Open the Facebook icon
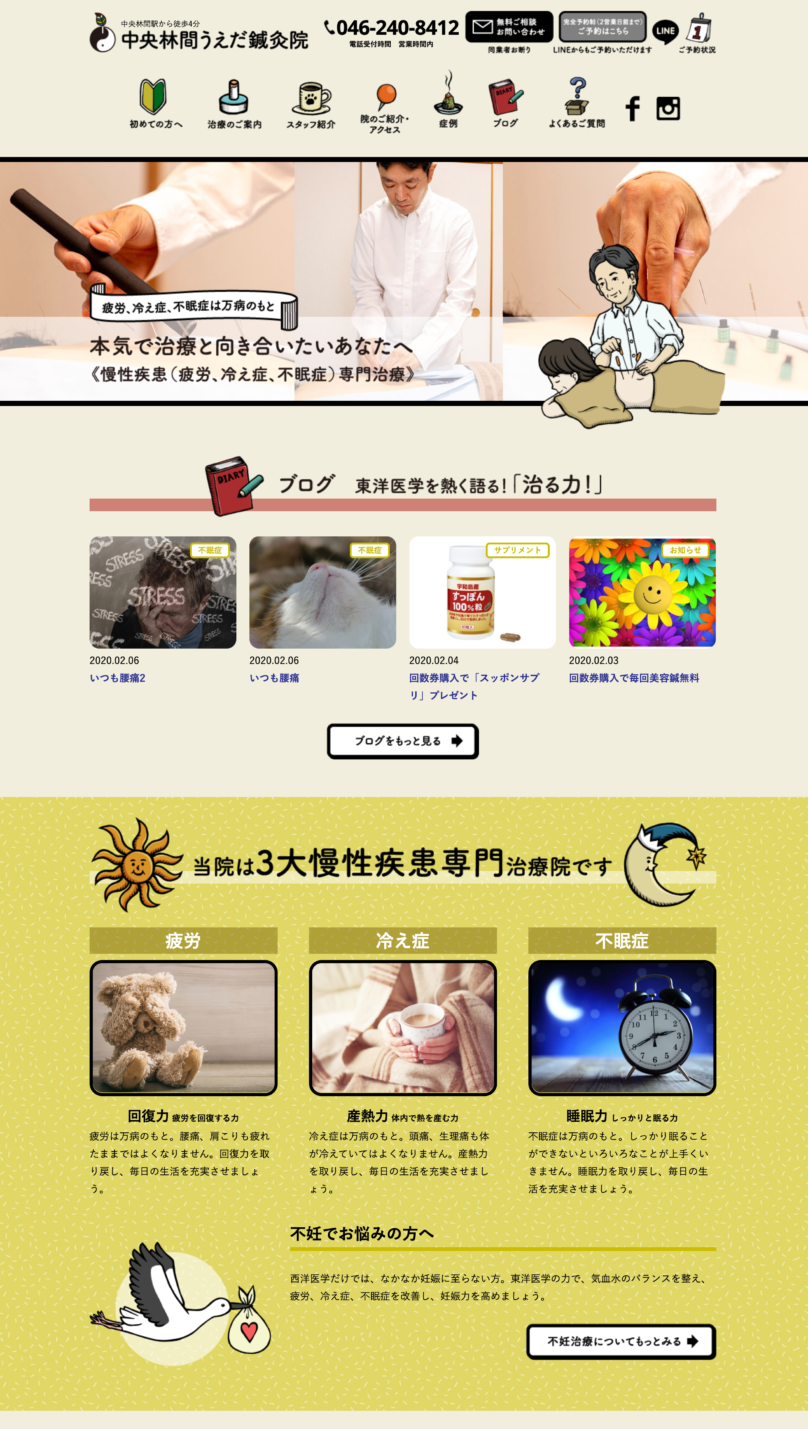The width and height of the screenshot is (808, 1429). 632,108
